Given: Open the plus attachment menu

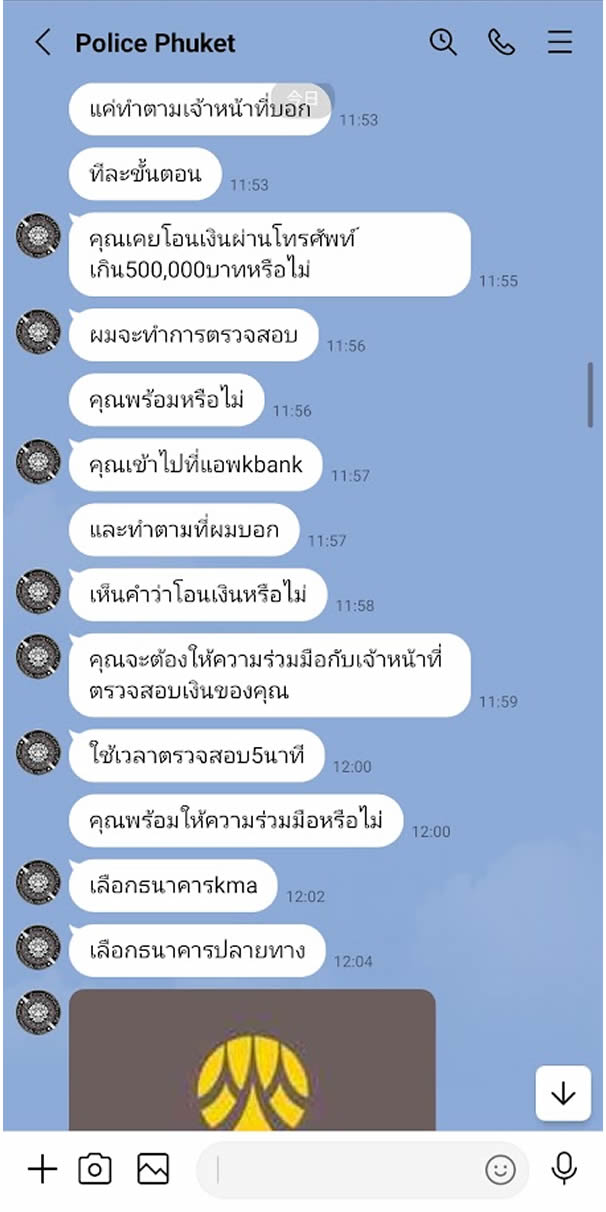Looking at the screenshot, I should [42, 1169].
